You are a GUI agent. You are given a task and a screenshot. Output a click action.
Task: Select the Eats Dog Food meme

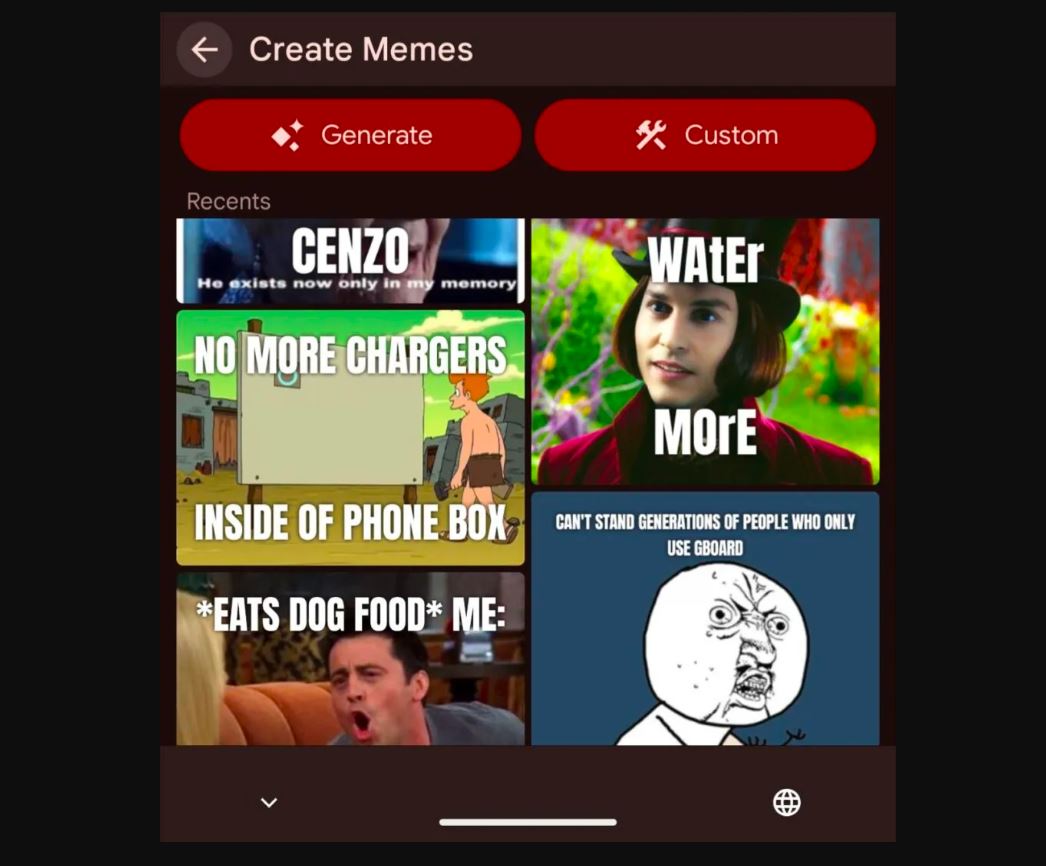(350, 660)
